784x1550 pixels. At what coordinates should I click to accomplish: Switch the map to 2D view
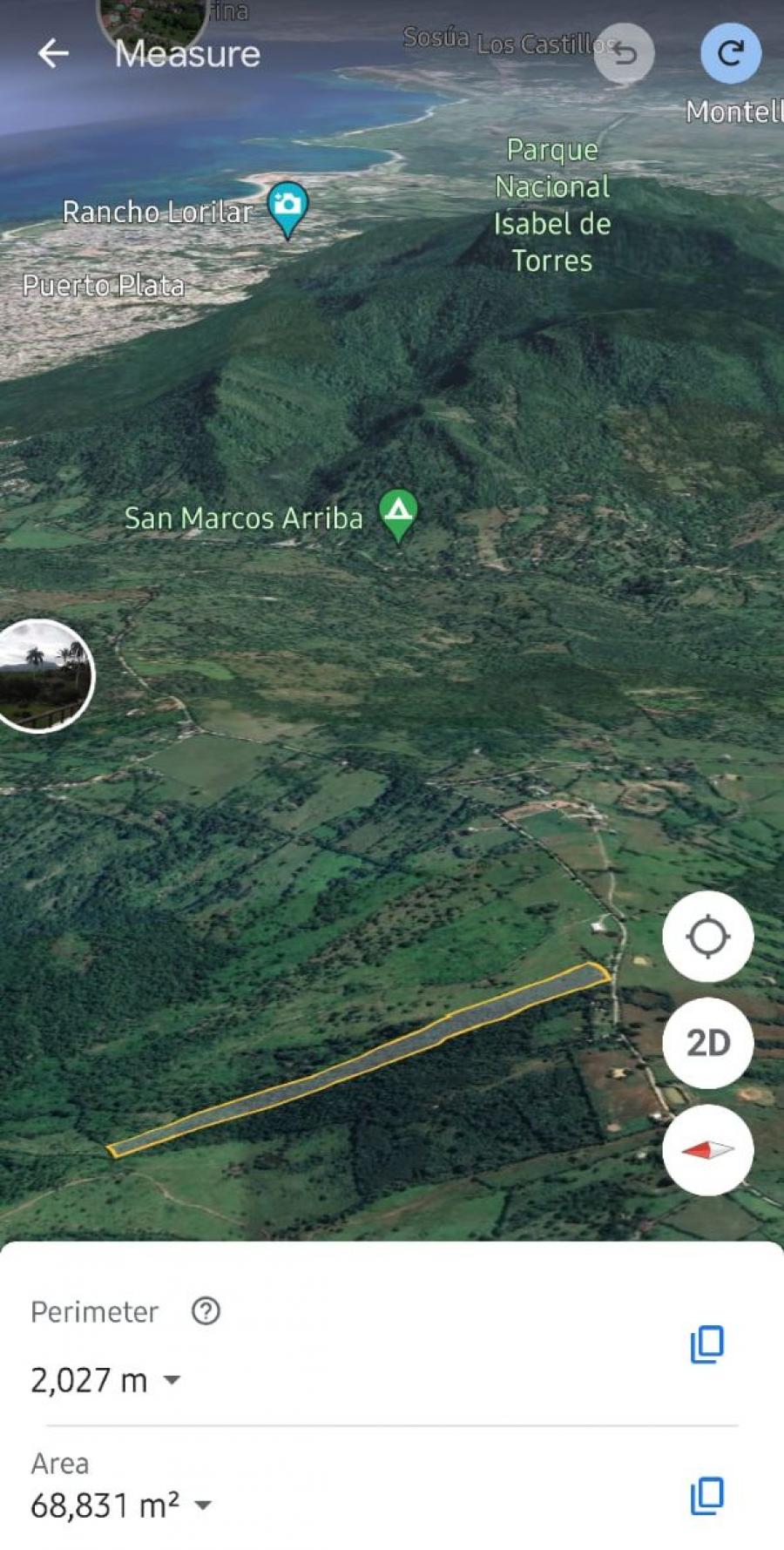click(707, 1044)
